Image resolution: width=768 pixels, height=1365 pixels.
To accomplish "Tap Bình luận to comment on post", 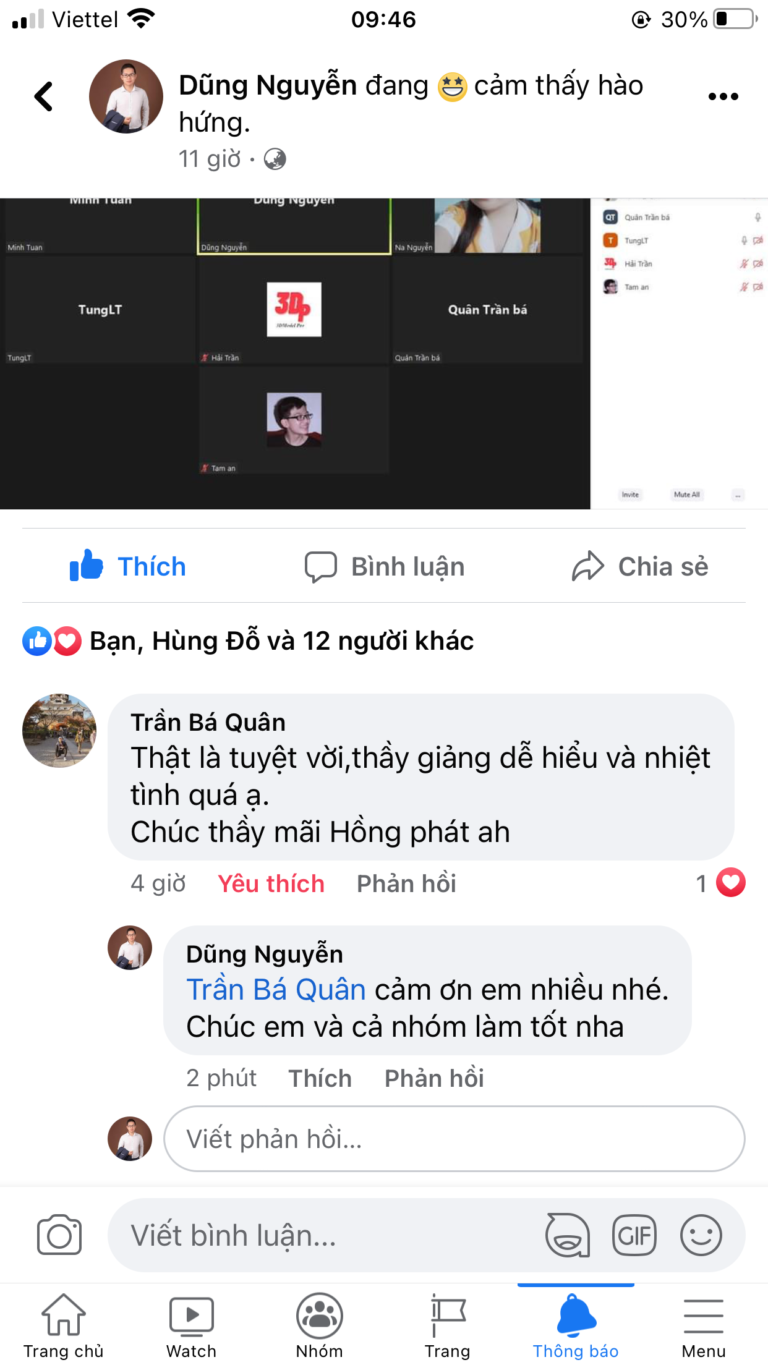I will (385, 566).
